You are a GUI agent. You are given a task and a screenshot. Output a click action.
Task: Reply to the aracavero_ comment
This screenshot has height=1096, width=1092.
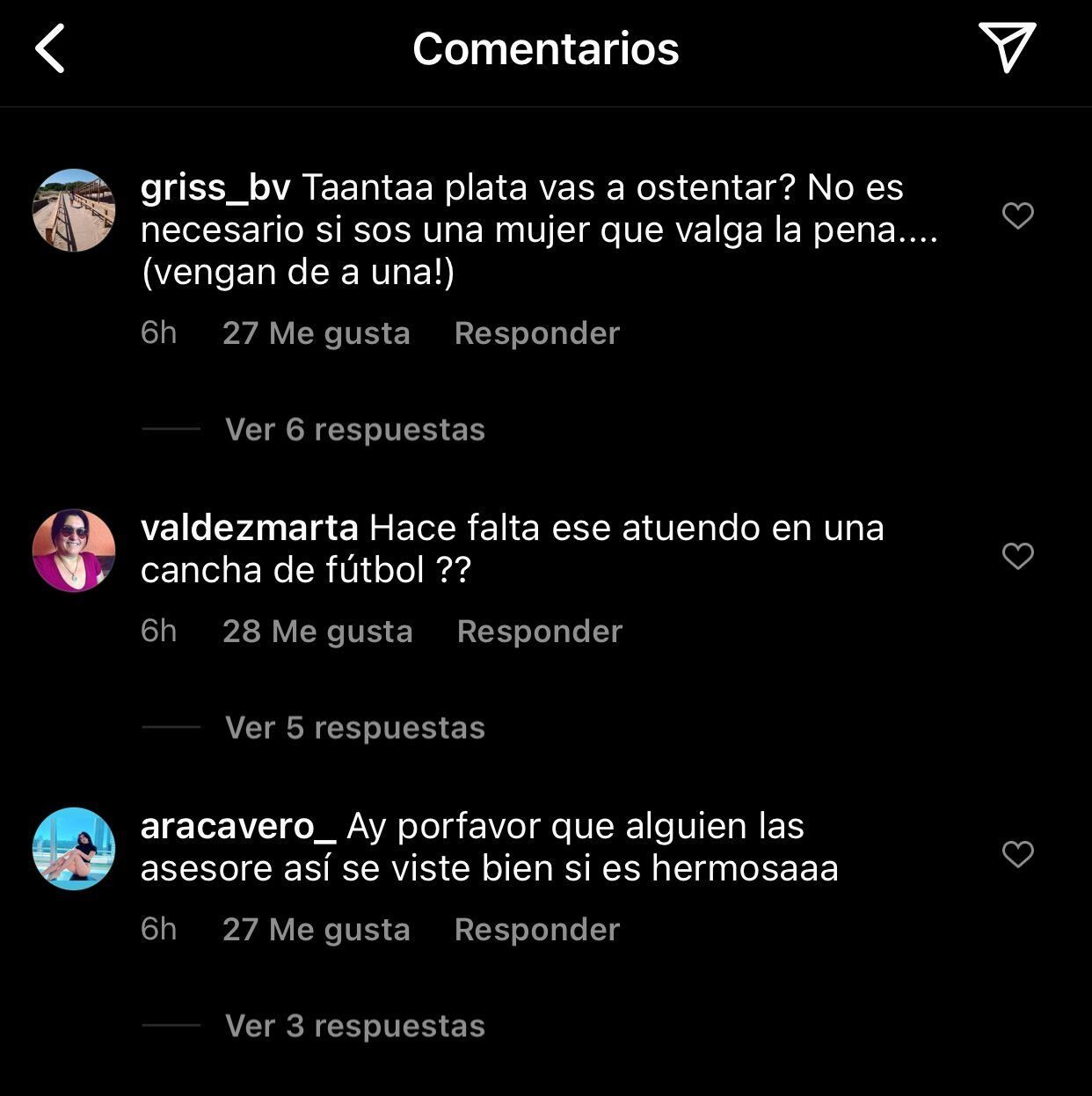tap(536, 930)
